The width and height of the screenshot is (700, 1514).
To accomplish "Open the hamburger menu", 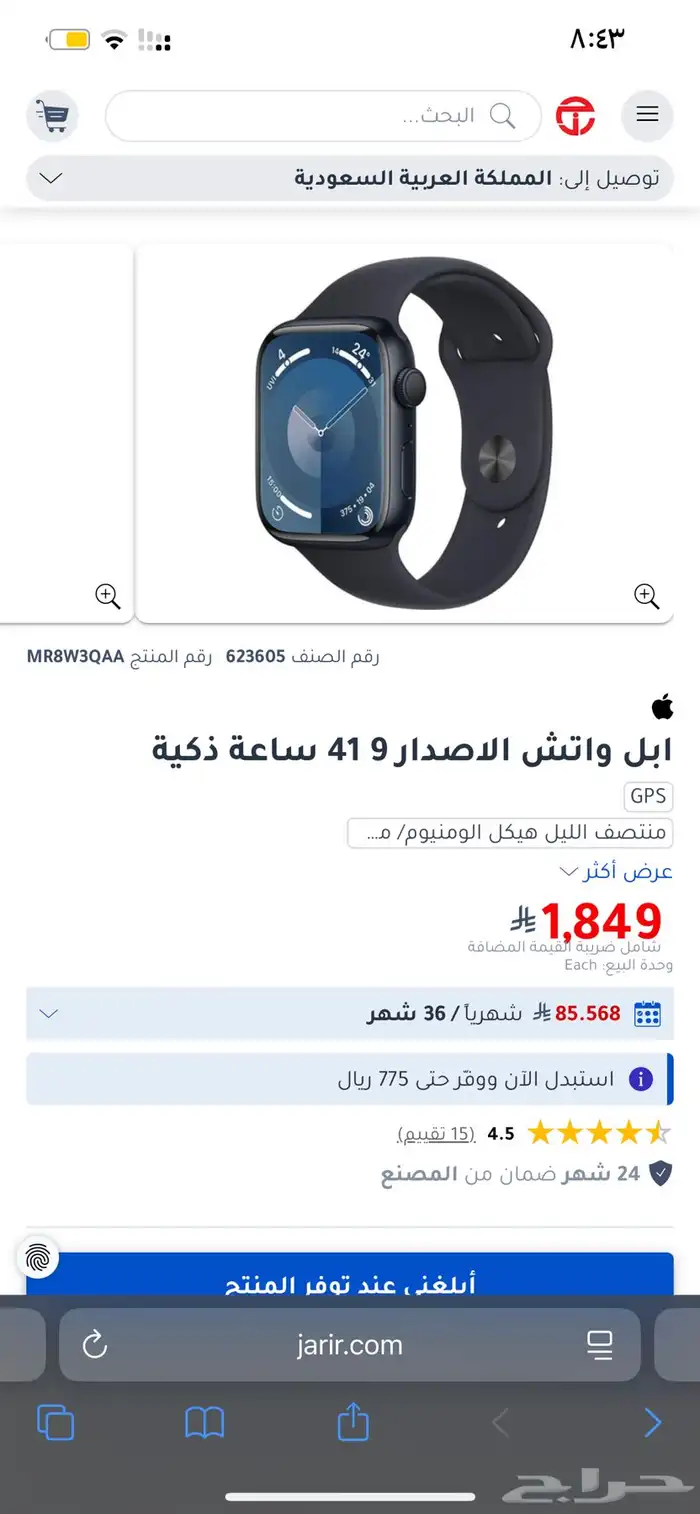I will [647, 115].
